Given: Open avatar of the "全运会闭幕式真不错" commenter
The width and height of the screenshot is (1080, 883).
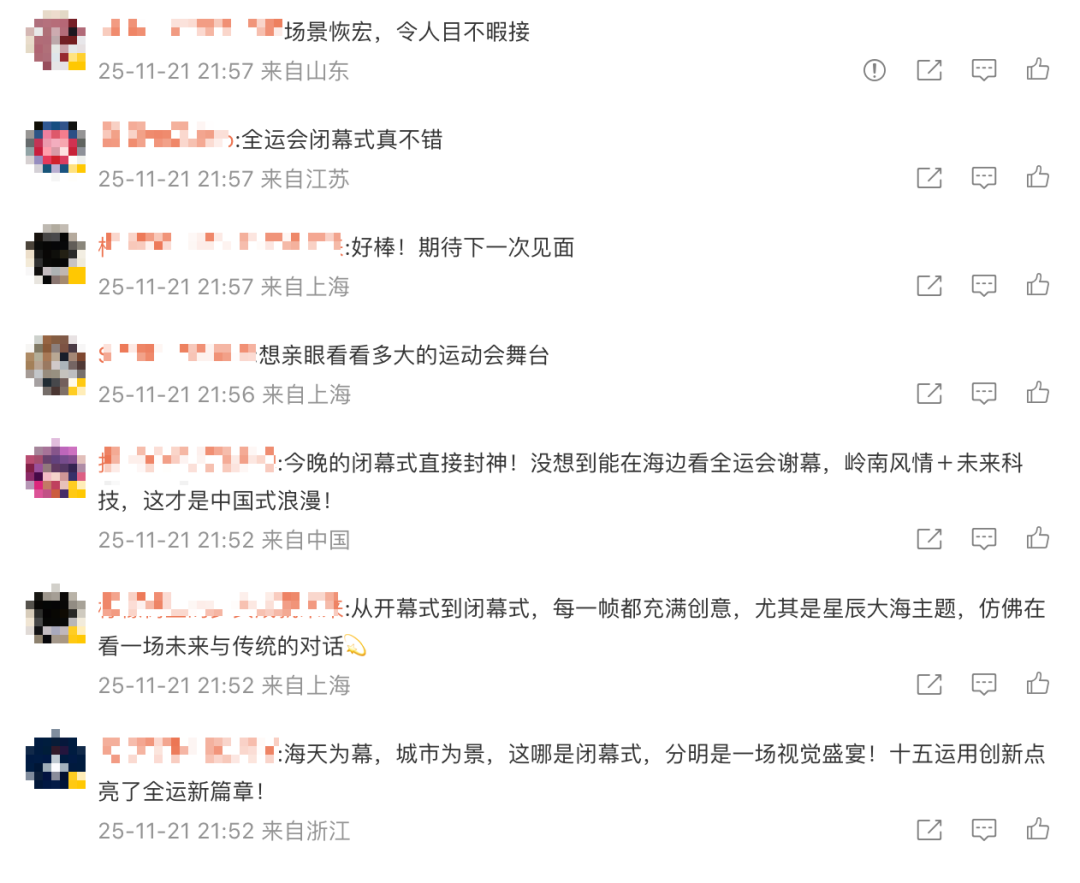Looking at the screenshot, I should (54, 148).
